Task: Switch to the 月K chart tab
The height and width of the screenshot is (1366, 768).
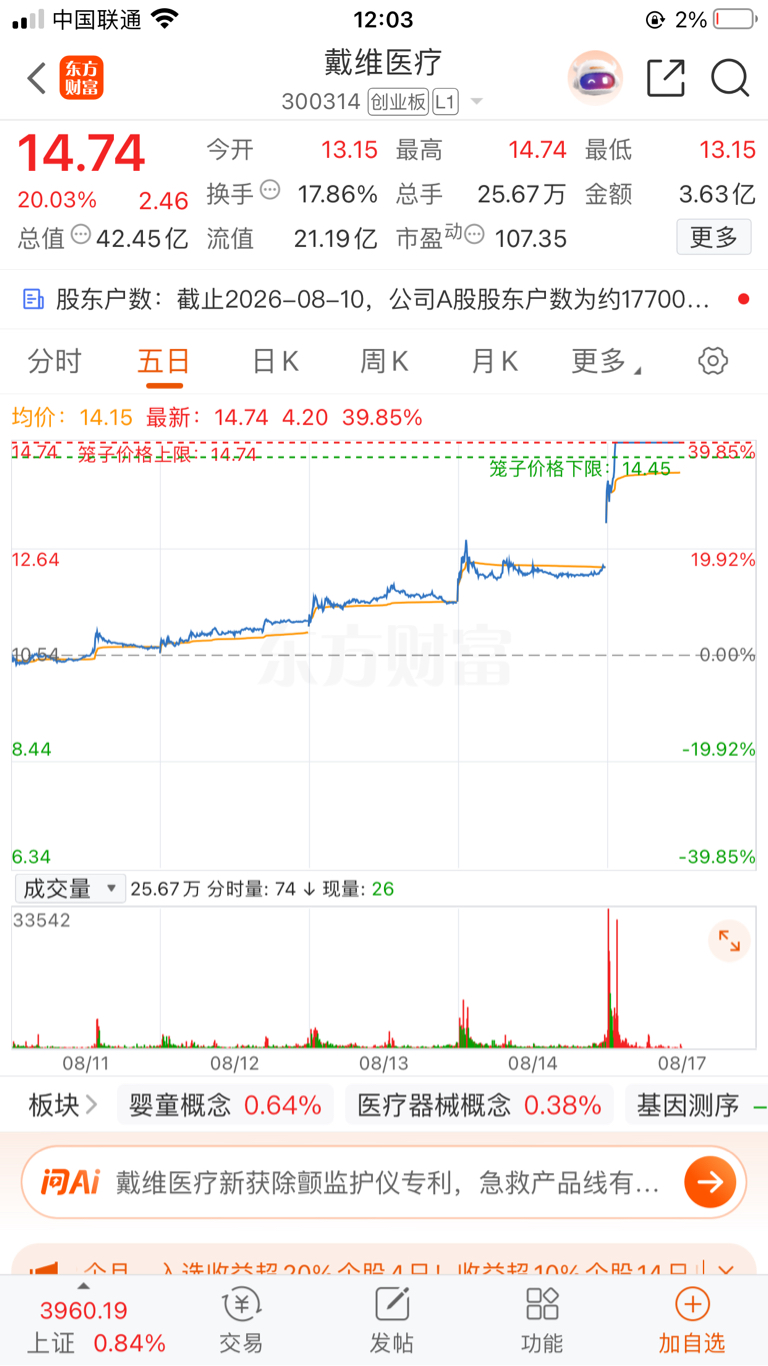Action: pyautogui.click(x=494, y=361)
